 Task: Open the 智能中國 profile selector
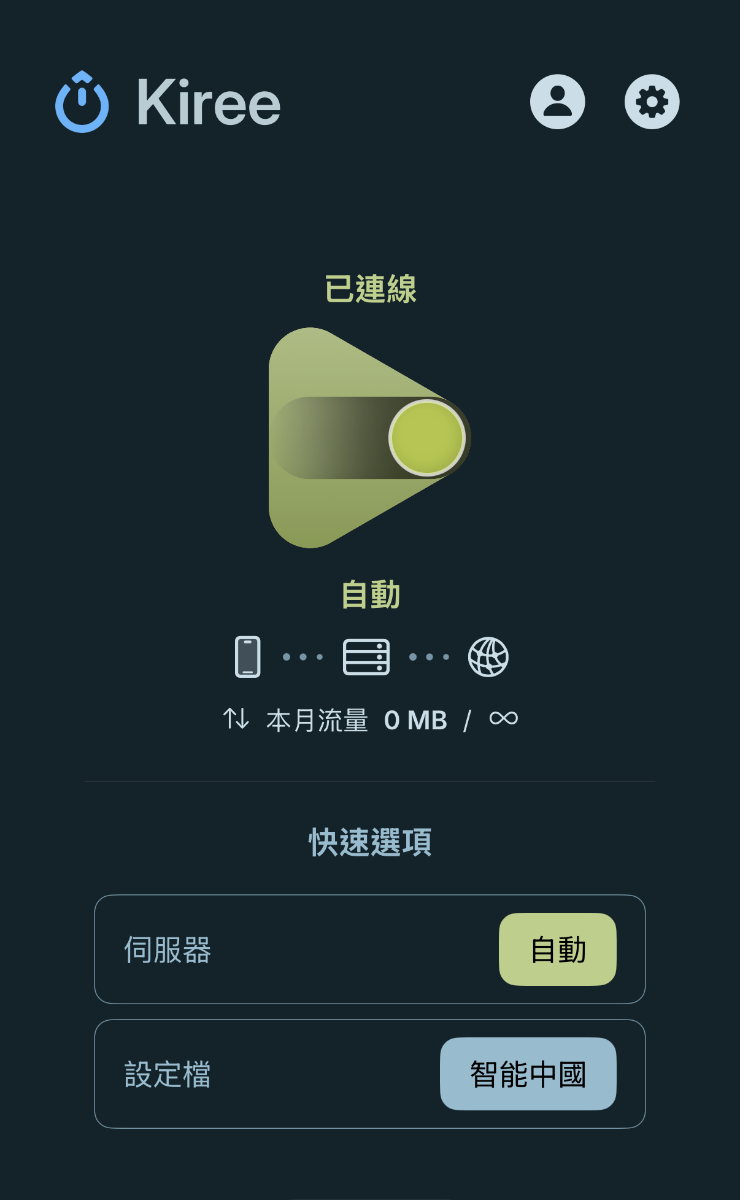click(527, 1072)
